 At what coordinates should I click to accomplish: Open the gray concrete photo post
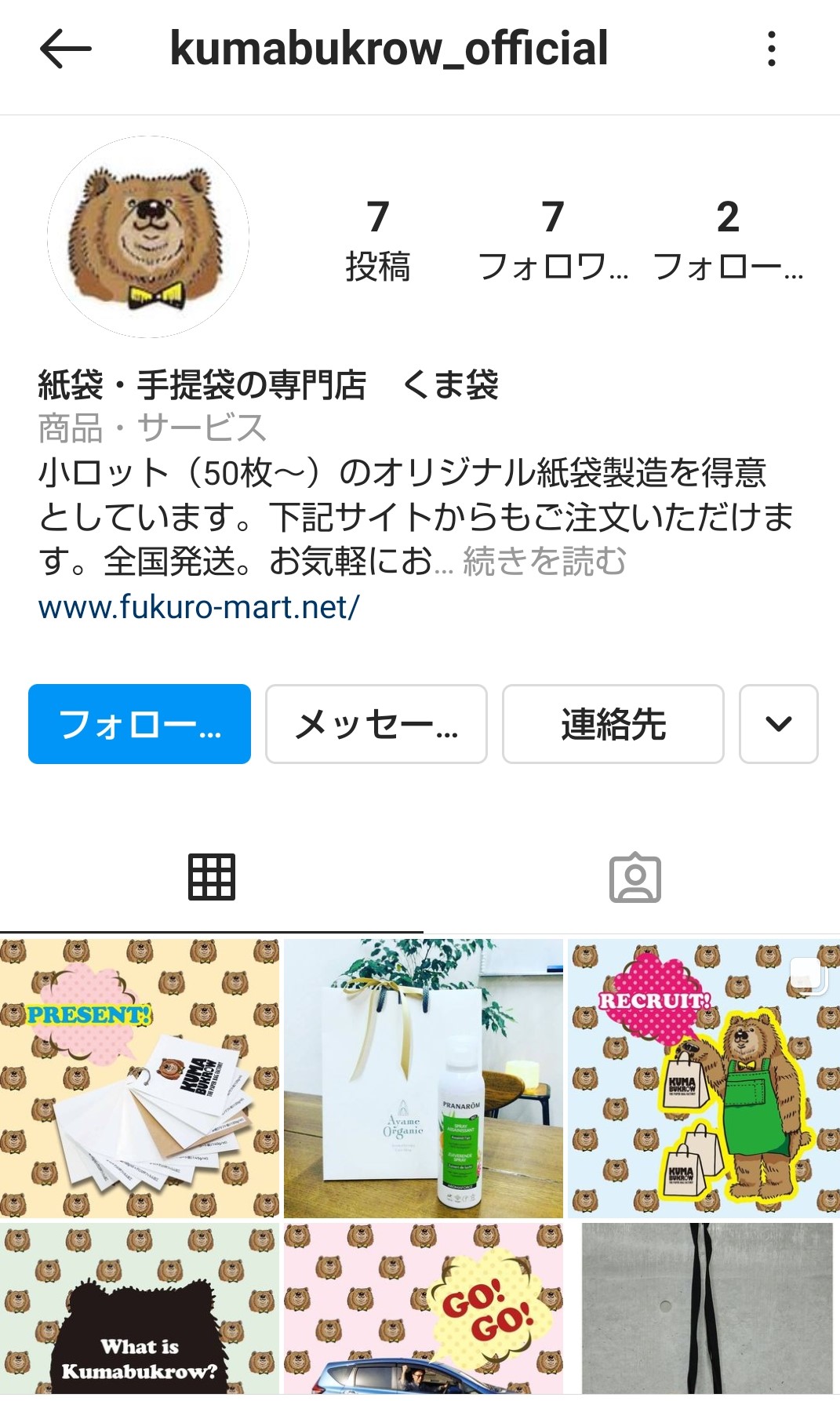click(x=707, y=1308)
